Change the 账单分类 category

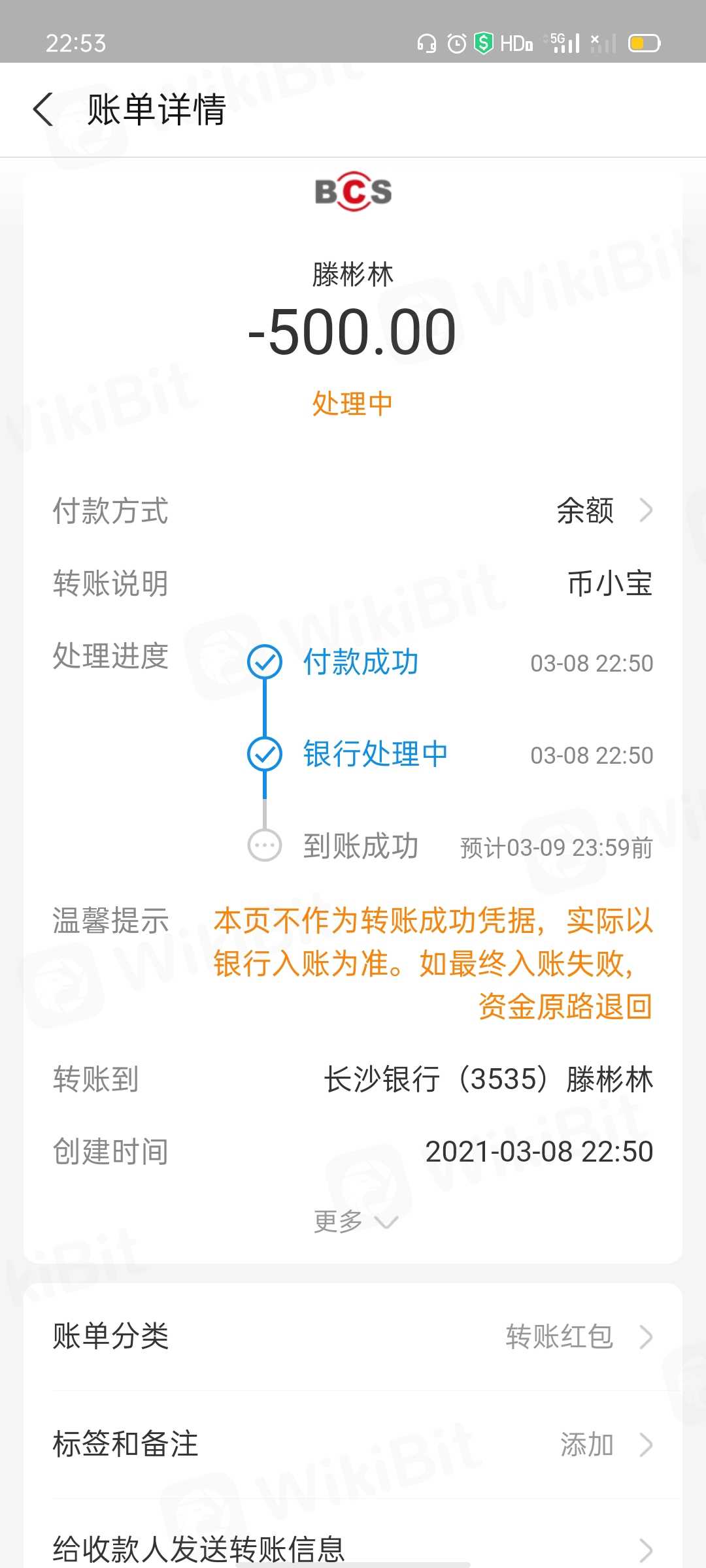tap(353, 1337)
